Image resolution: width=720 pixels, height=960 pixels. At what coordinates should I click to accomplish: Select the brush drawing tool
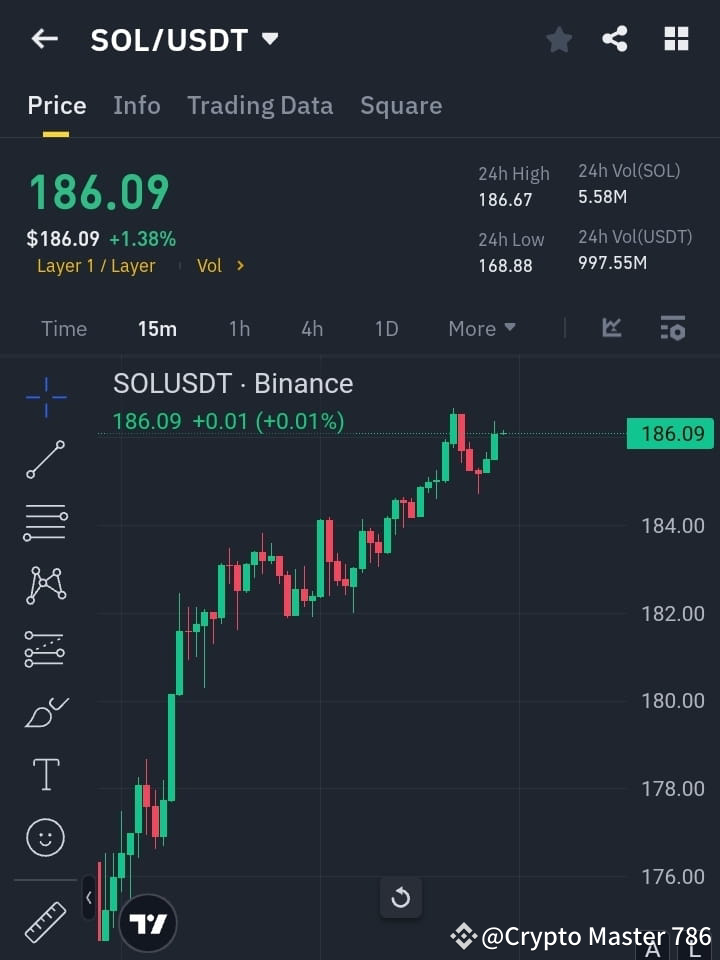coord(45,712)
